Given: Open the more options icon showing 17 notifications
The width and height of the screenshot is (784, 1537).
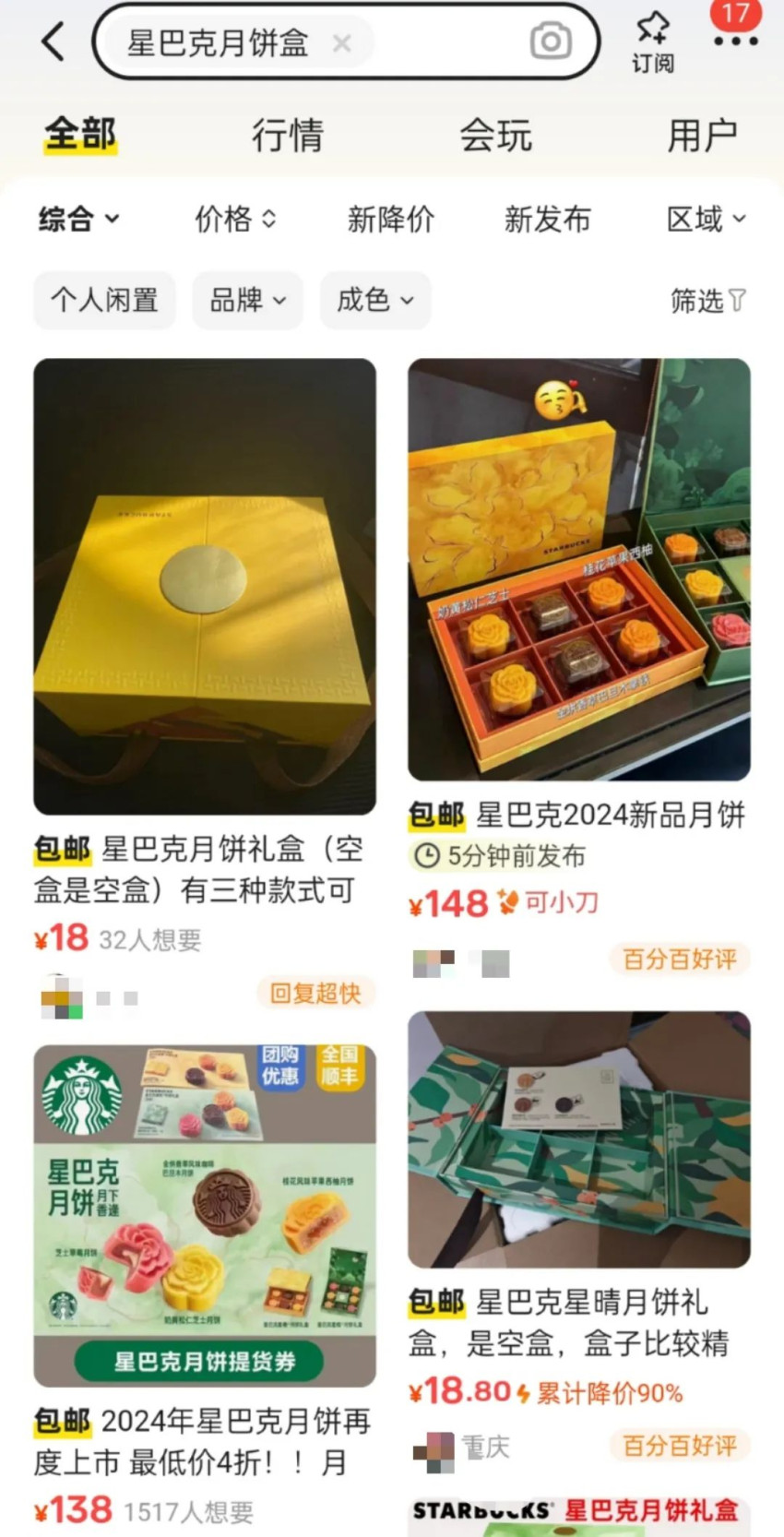Looking at the screenshot, I should (x=733, y=42).
